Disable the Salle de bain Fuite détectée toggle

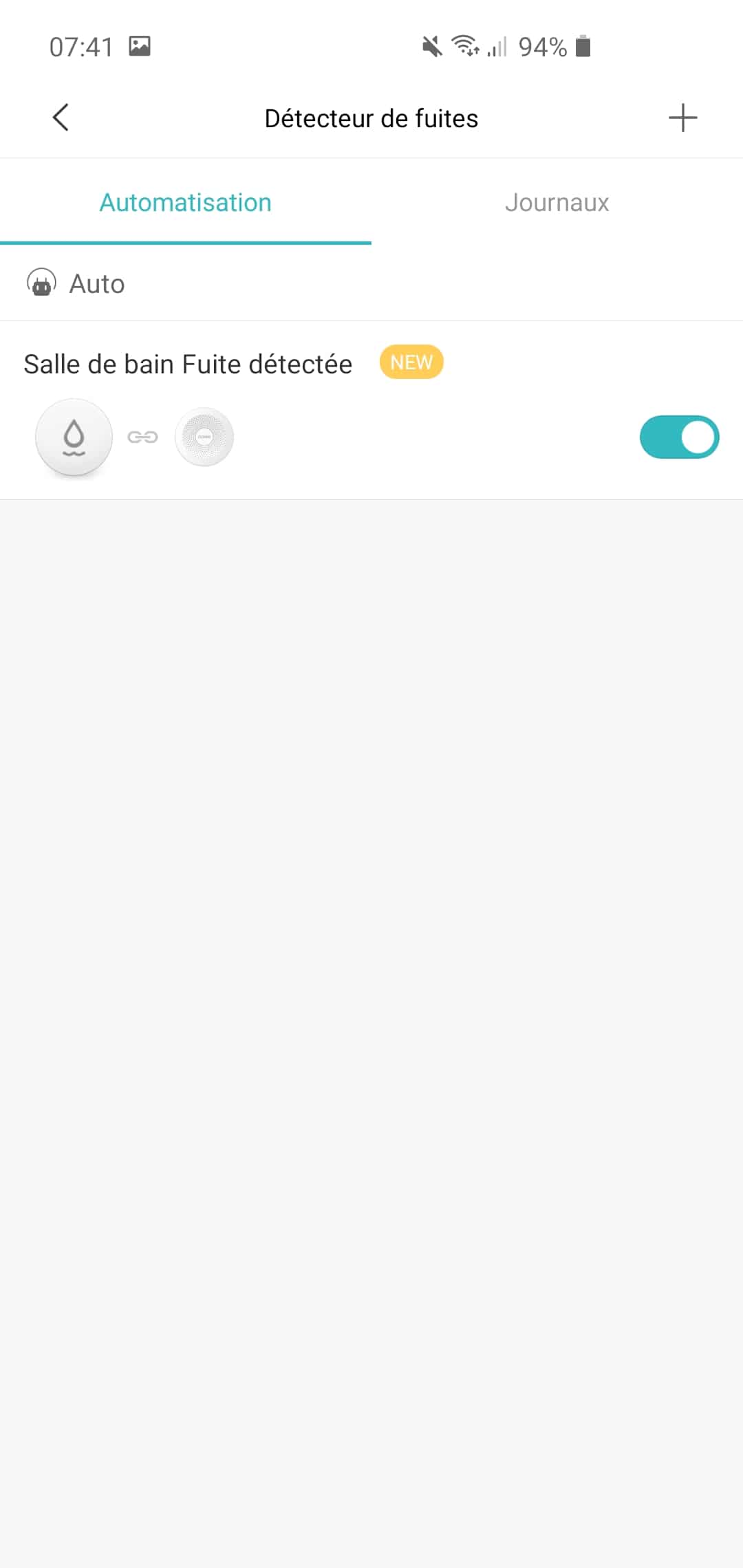(679, 437)
